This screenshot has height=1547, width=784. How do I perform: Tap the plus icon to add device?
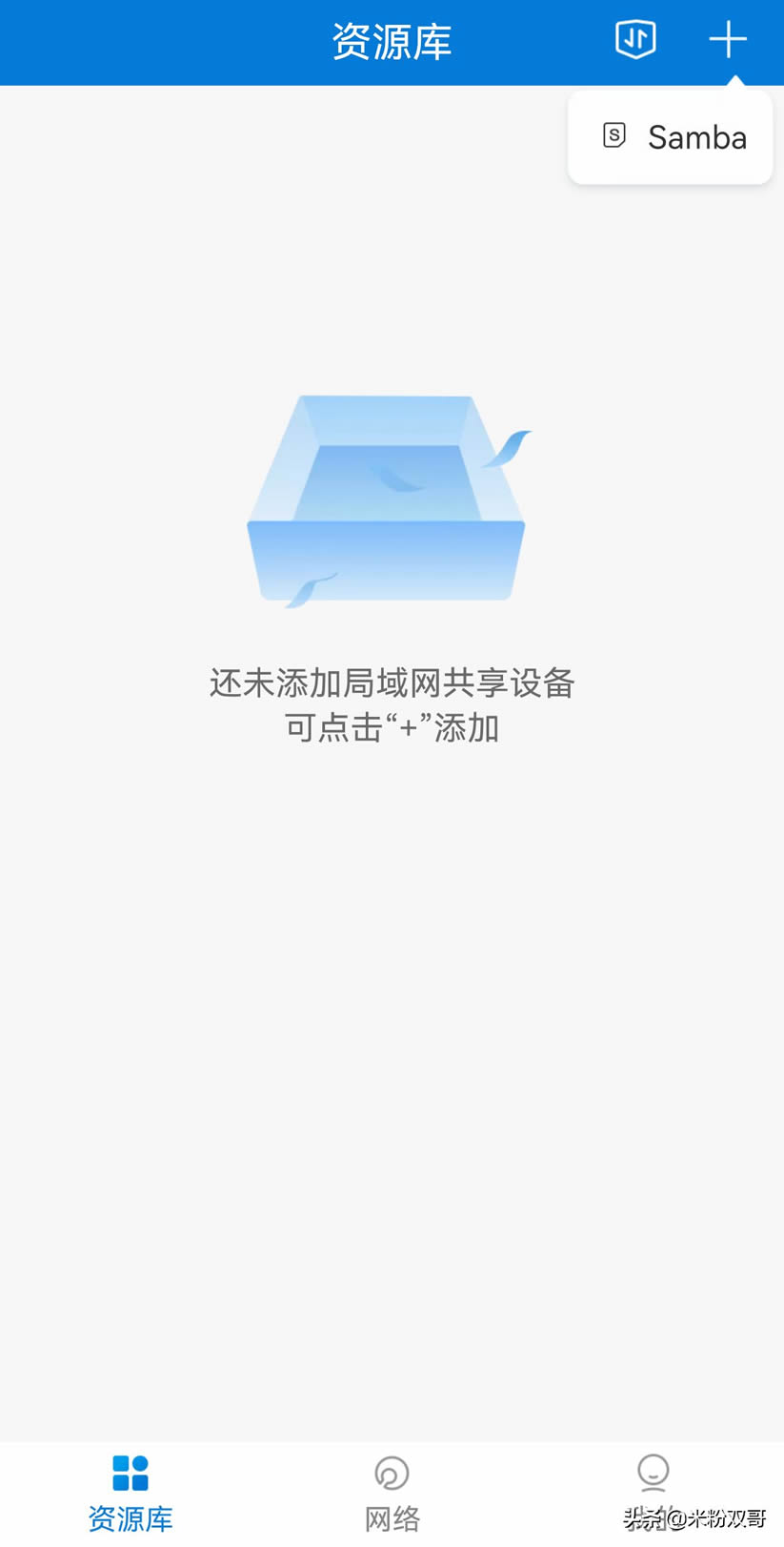click(727, 40)
